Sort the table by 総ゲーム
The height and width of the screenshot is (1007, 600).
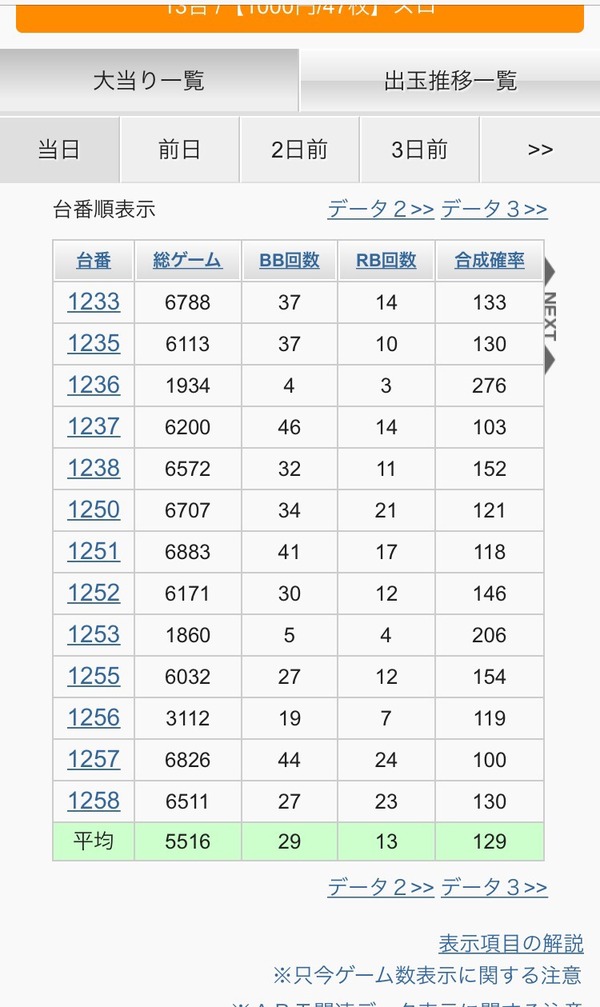pyautogui.click(x=188, y=260)
